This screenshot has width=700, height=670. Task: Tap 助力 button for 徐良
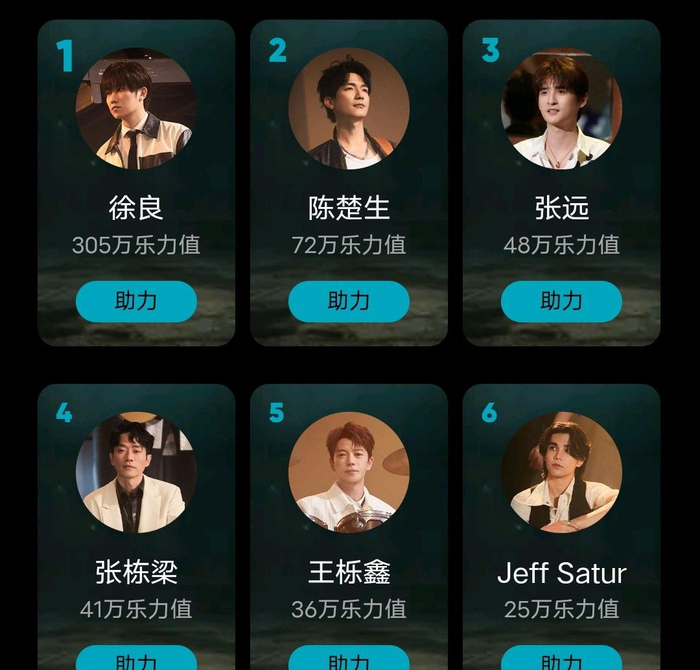coord(136,301)
